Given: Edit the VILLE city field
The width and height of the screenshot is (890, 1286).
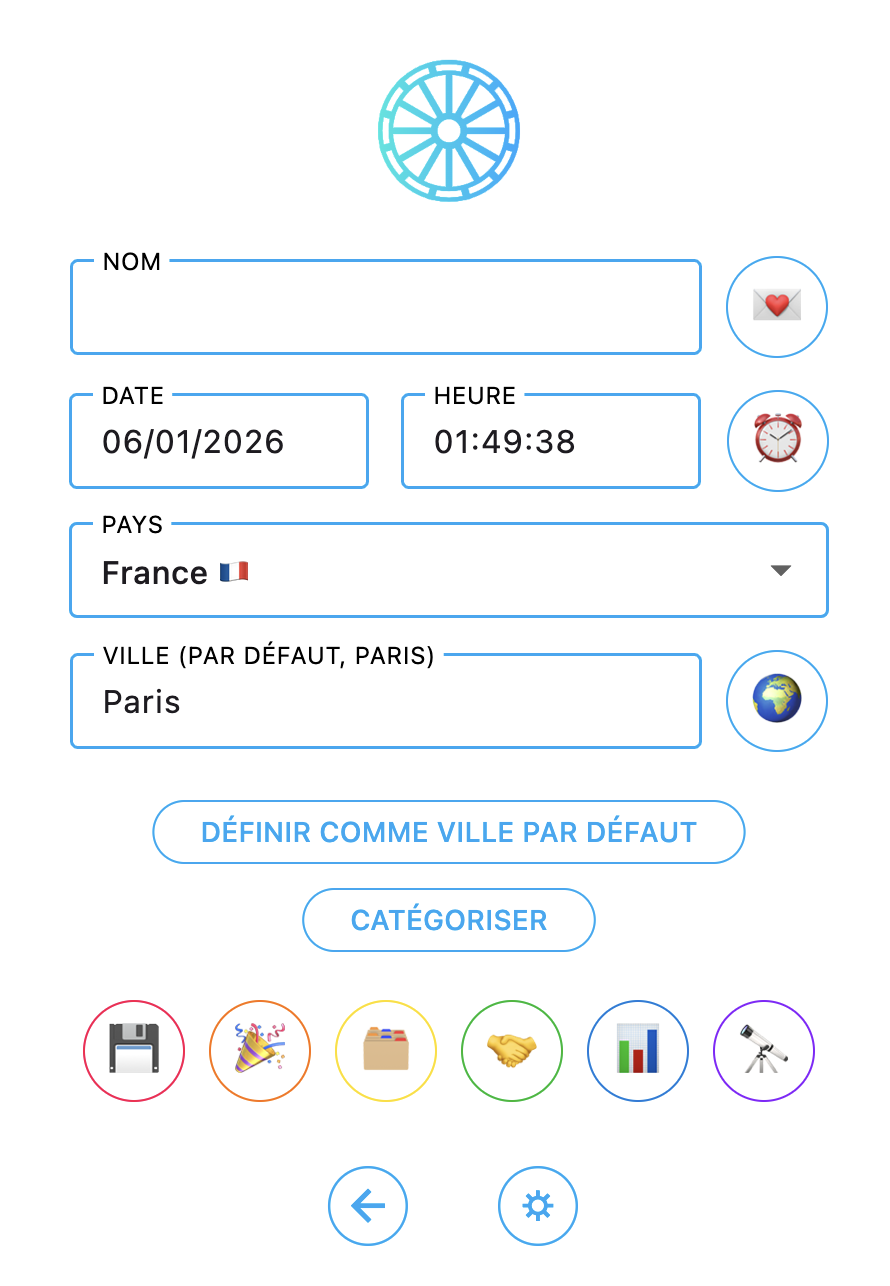Looking at the screenshot, I should click(x=385, y=702).
